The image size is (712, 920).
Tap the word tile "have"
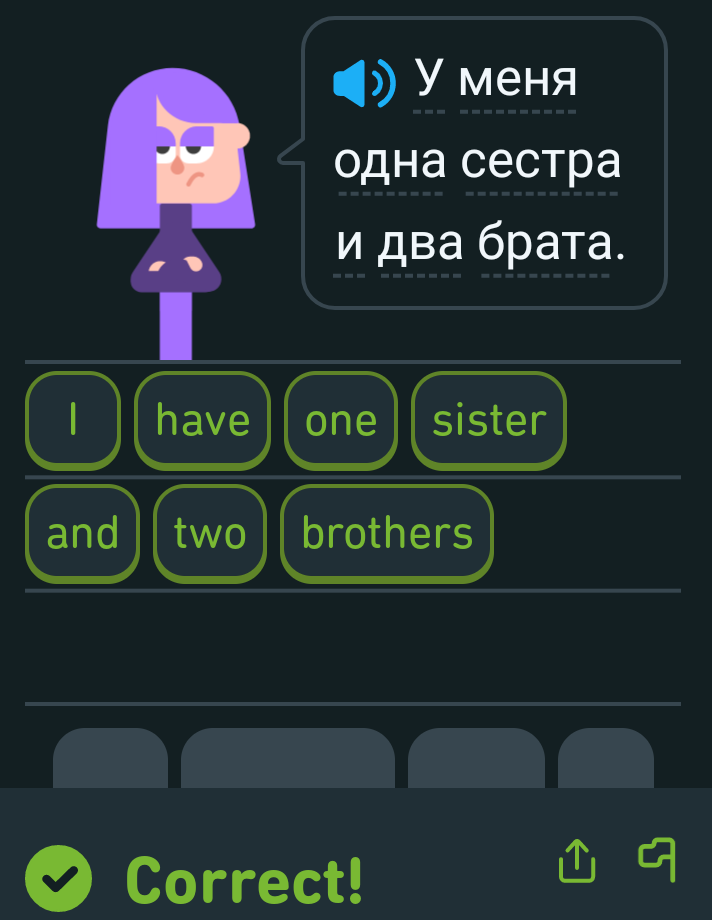click(203, 421)
